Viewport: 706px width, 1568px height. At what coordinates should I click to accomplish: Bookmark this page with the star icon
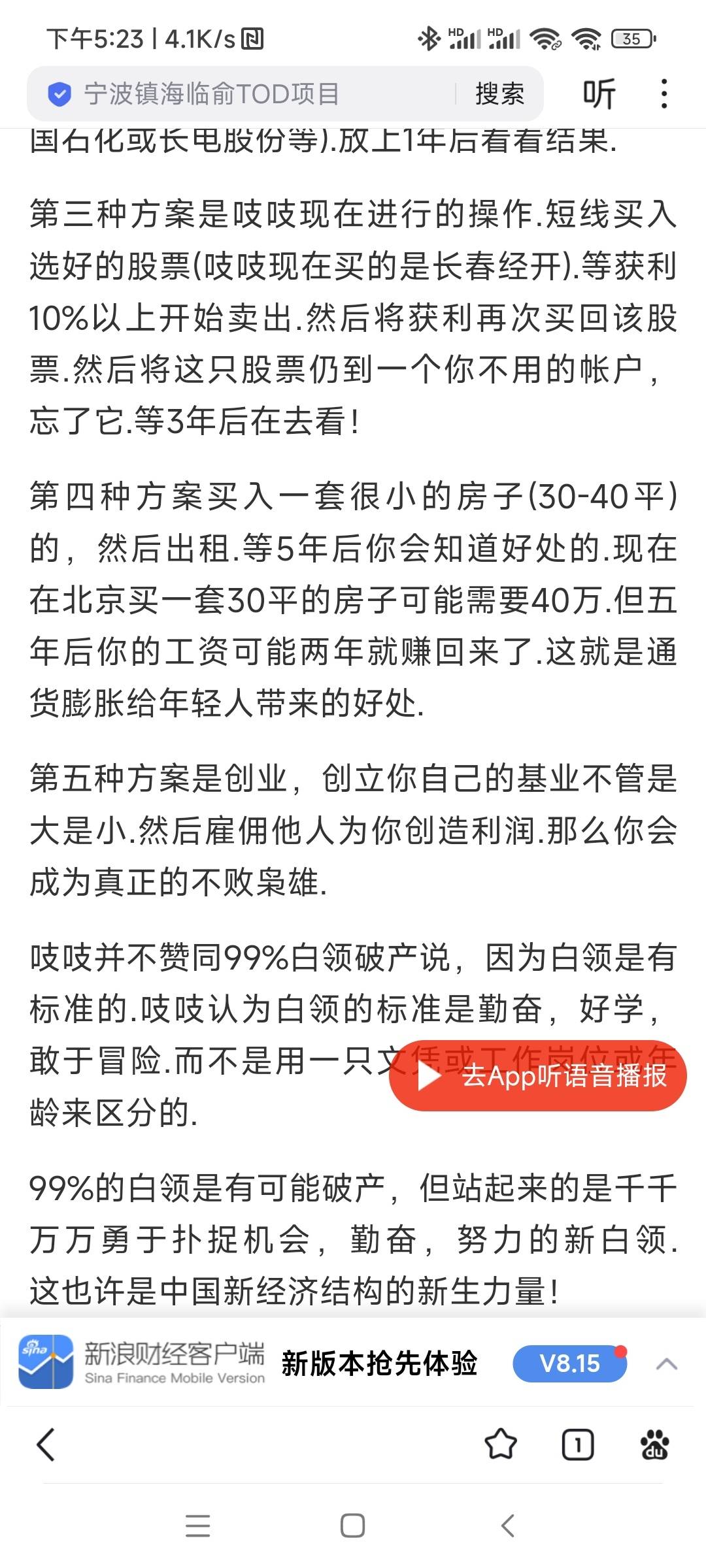click(501, 1445)
